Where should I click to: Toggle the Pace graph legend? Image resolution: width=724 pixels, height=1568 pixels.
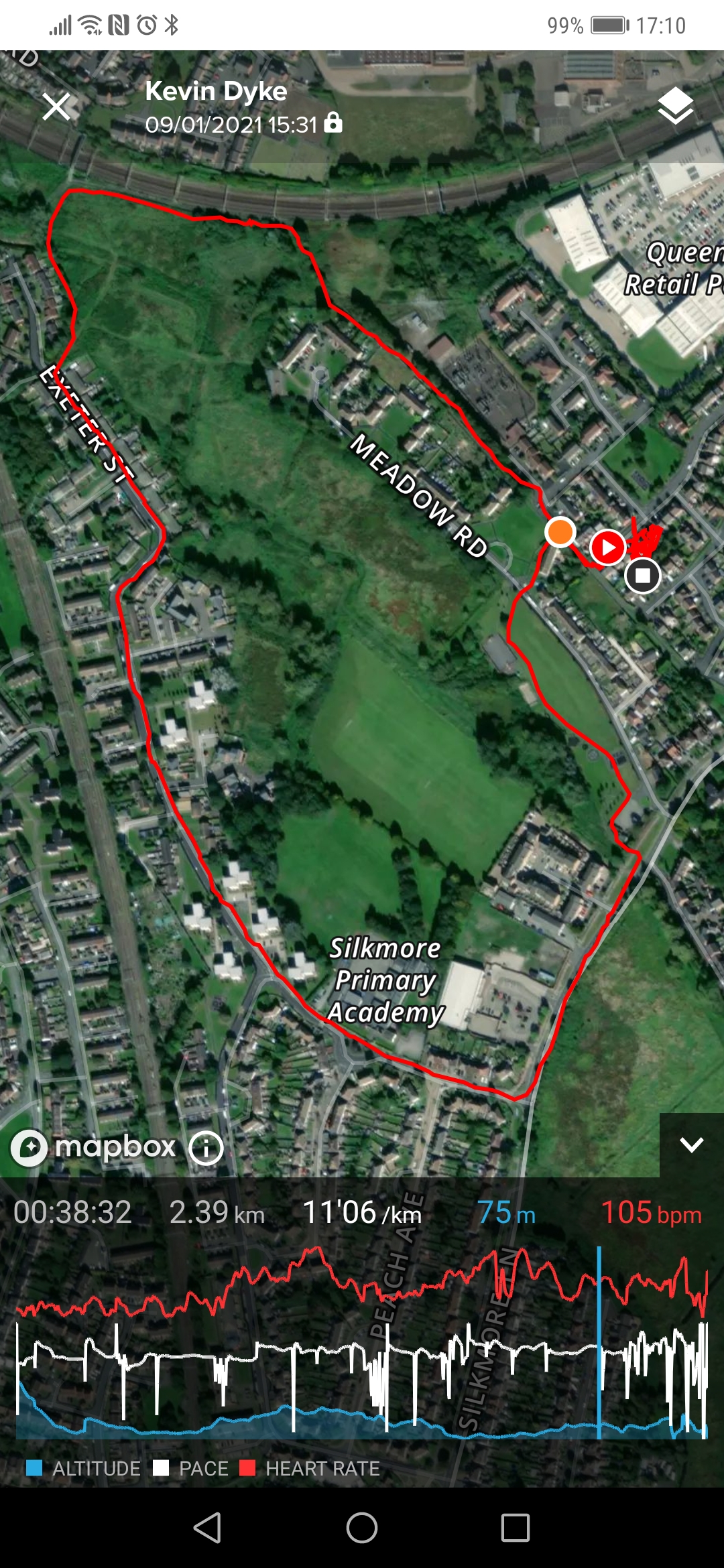coord(191,1468)
